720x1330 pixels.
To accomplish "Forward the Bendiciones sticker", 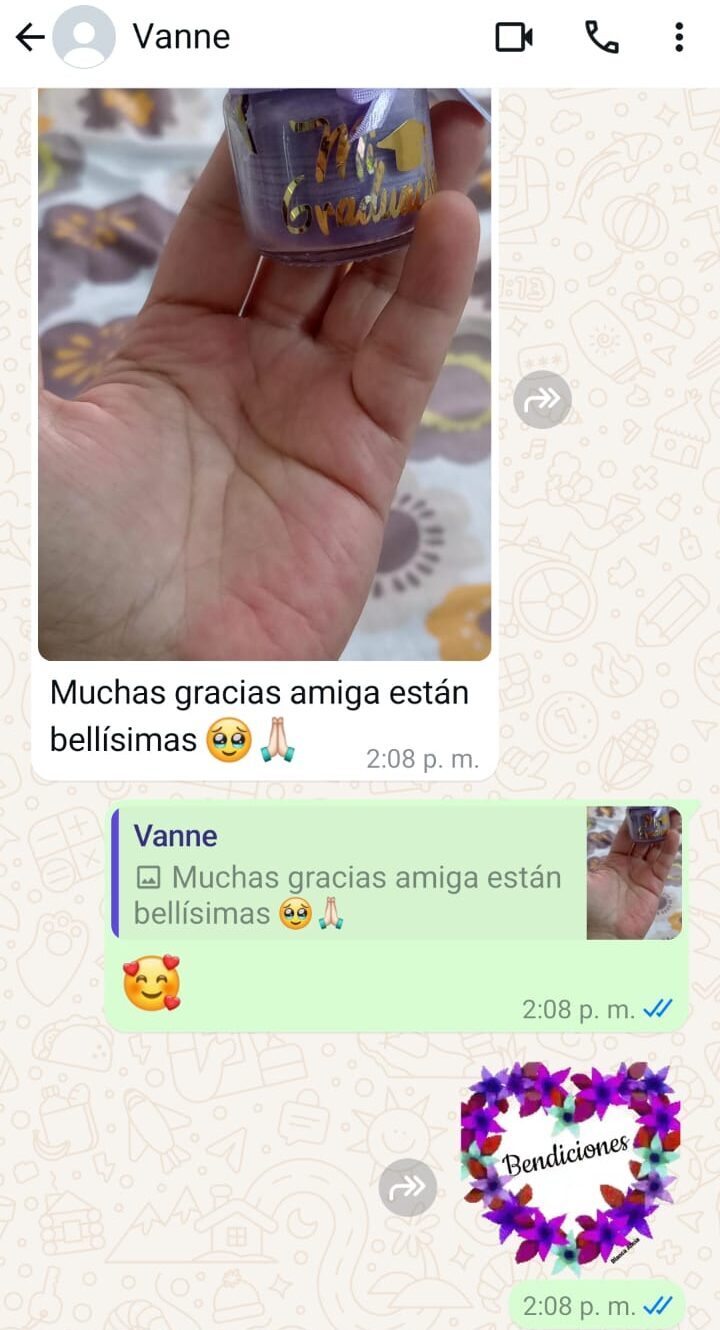I will (x=408, y=1188).
